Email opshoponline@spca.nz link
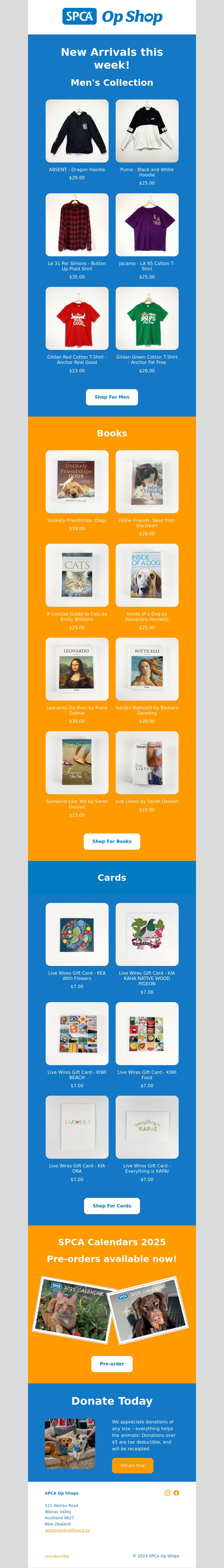 click(67, 1530)
